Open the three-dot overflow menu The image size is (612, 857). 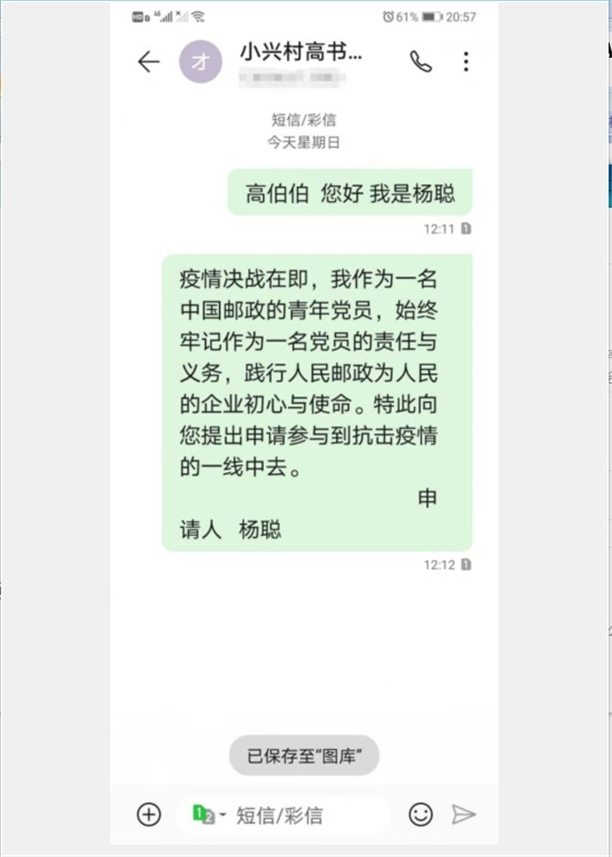tap(466, 62)
